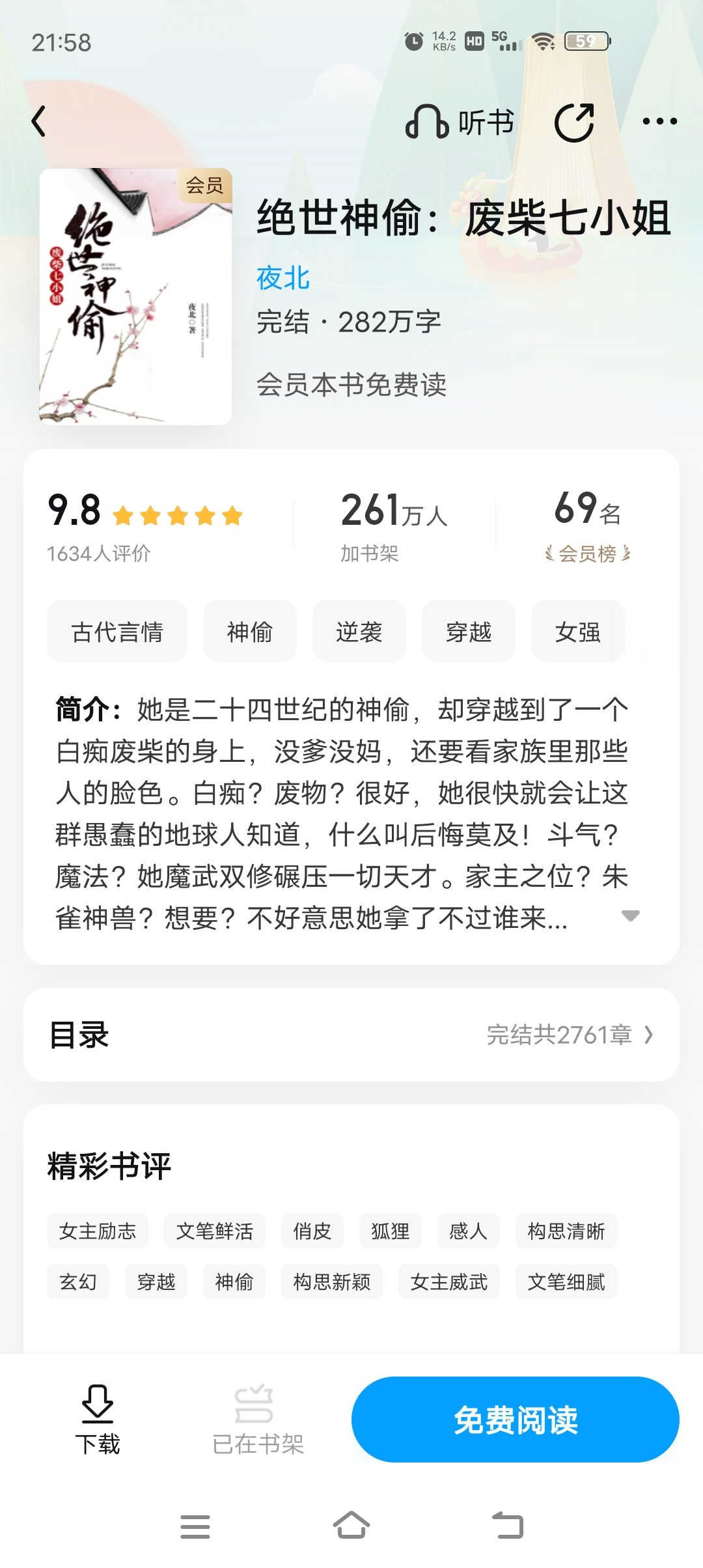Open the 会员榜 ranking
703x1568 pixels.
(x=588, y=553)
